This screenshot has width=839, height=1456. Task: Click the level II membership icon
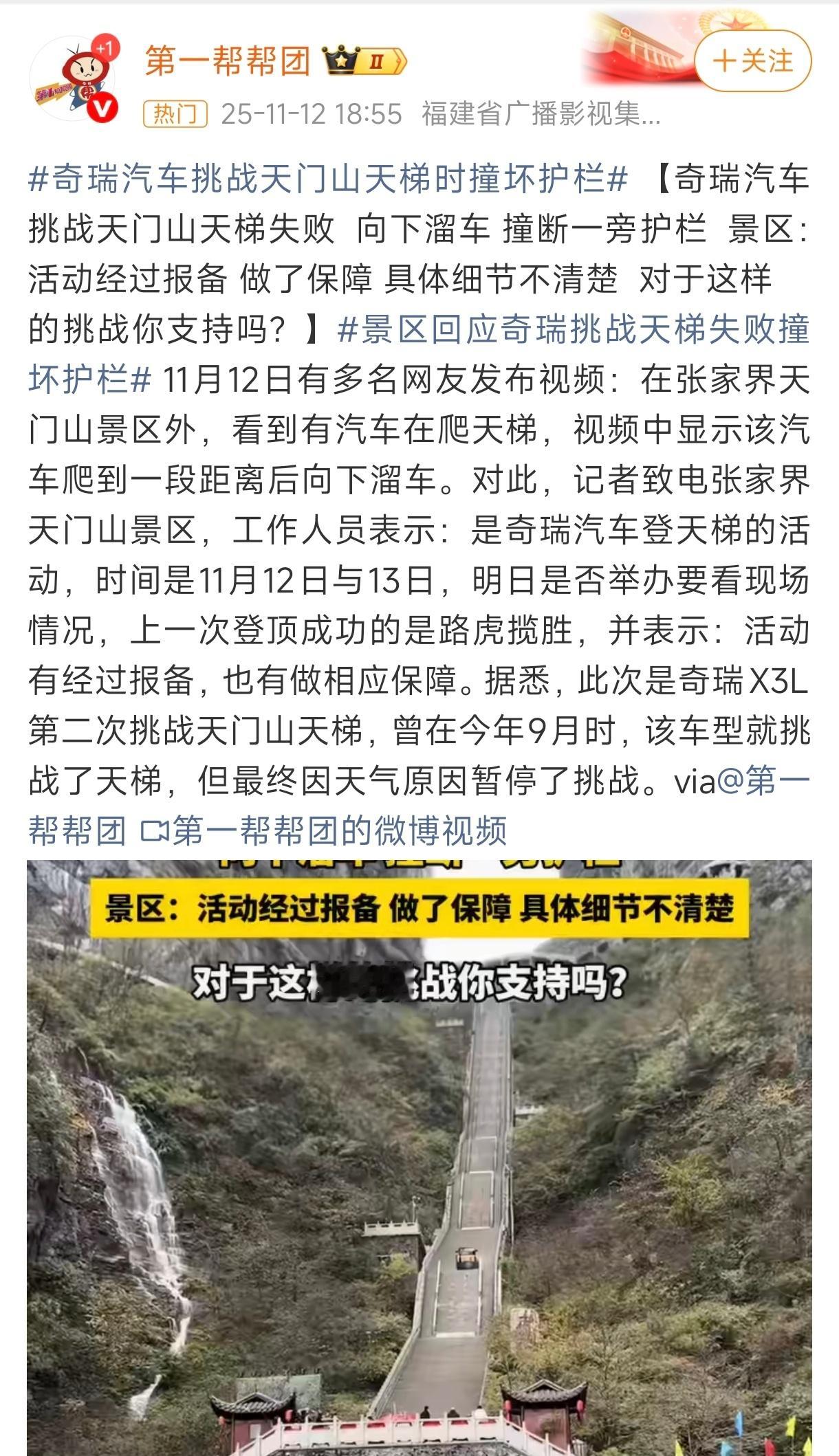pos(378,62)
